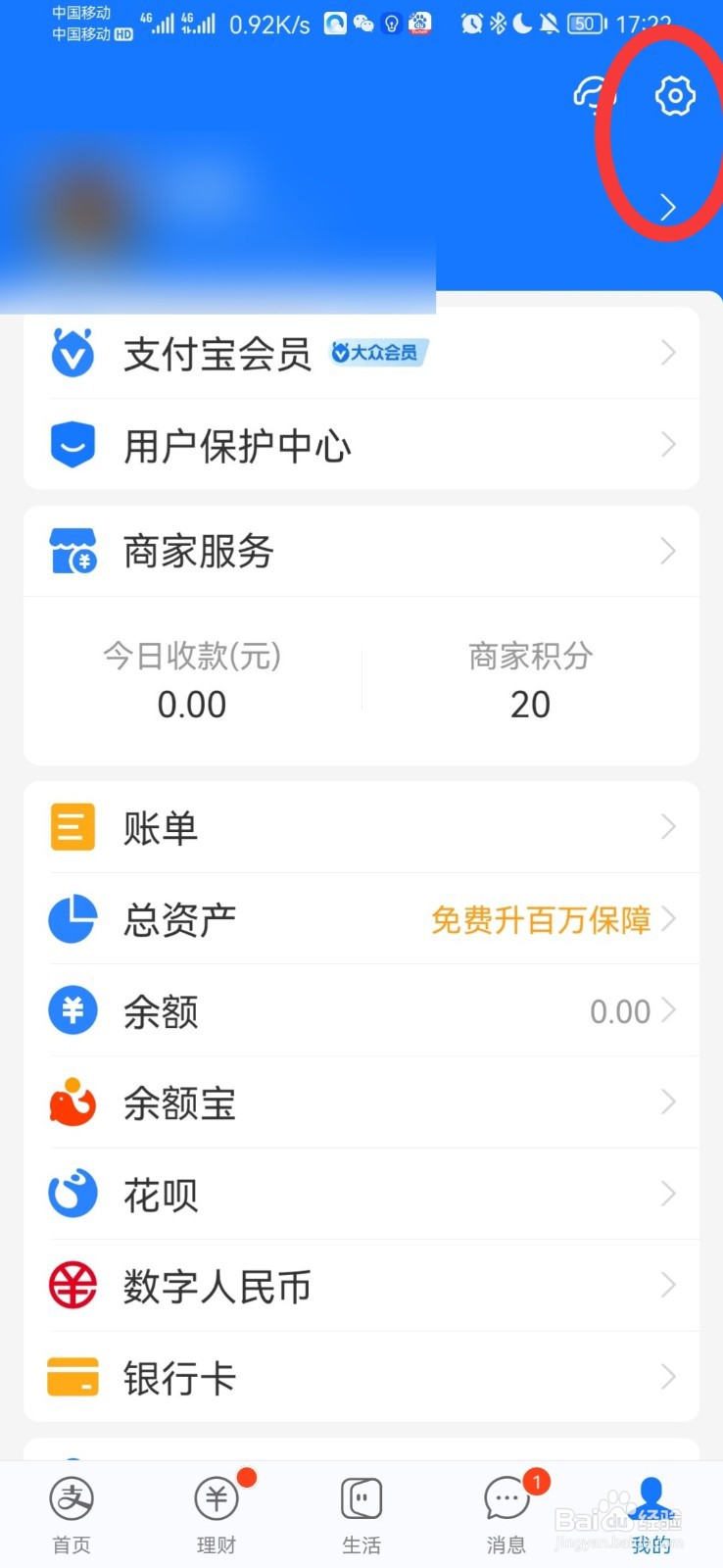Screen dimensions: 723x1568
Task: View 商家积分 points
Action: (x=530, y=681)
